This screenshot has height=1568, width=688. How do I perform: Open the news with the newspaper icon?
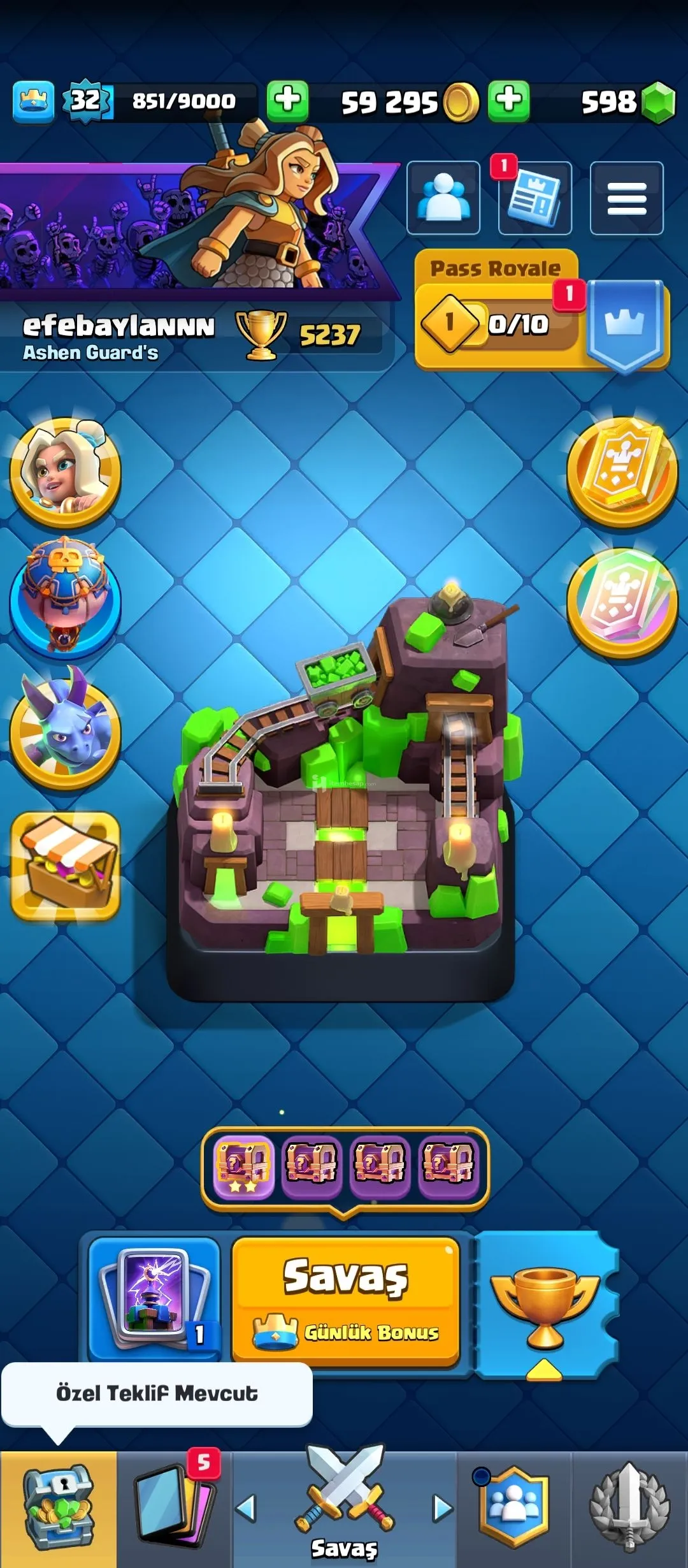(x=534, y=199)
